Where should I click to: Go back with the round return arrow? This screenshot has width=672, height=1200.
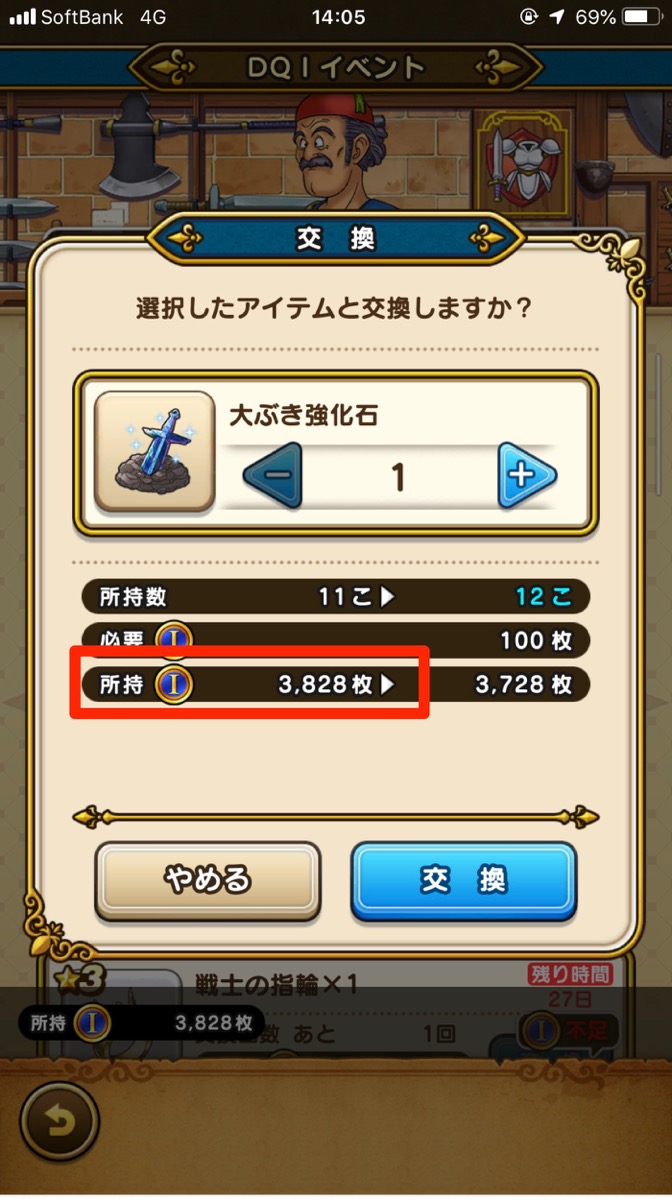tap(59, 1121)
